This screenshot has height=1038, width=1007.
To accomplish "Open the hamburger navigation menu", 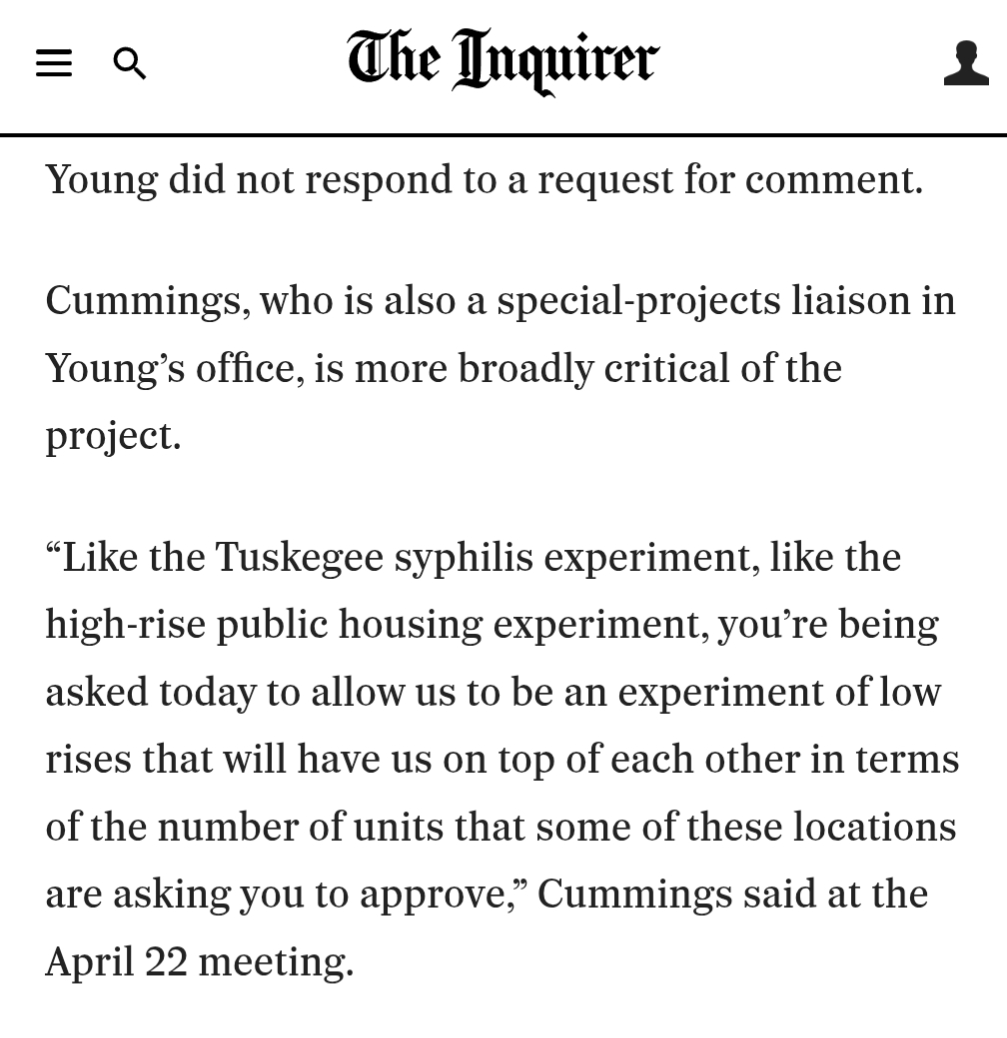I will 54,64.
